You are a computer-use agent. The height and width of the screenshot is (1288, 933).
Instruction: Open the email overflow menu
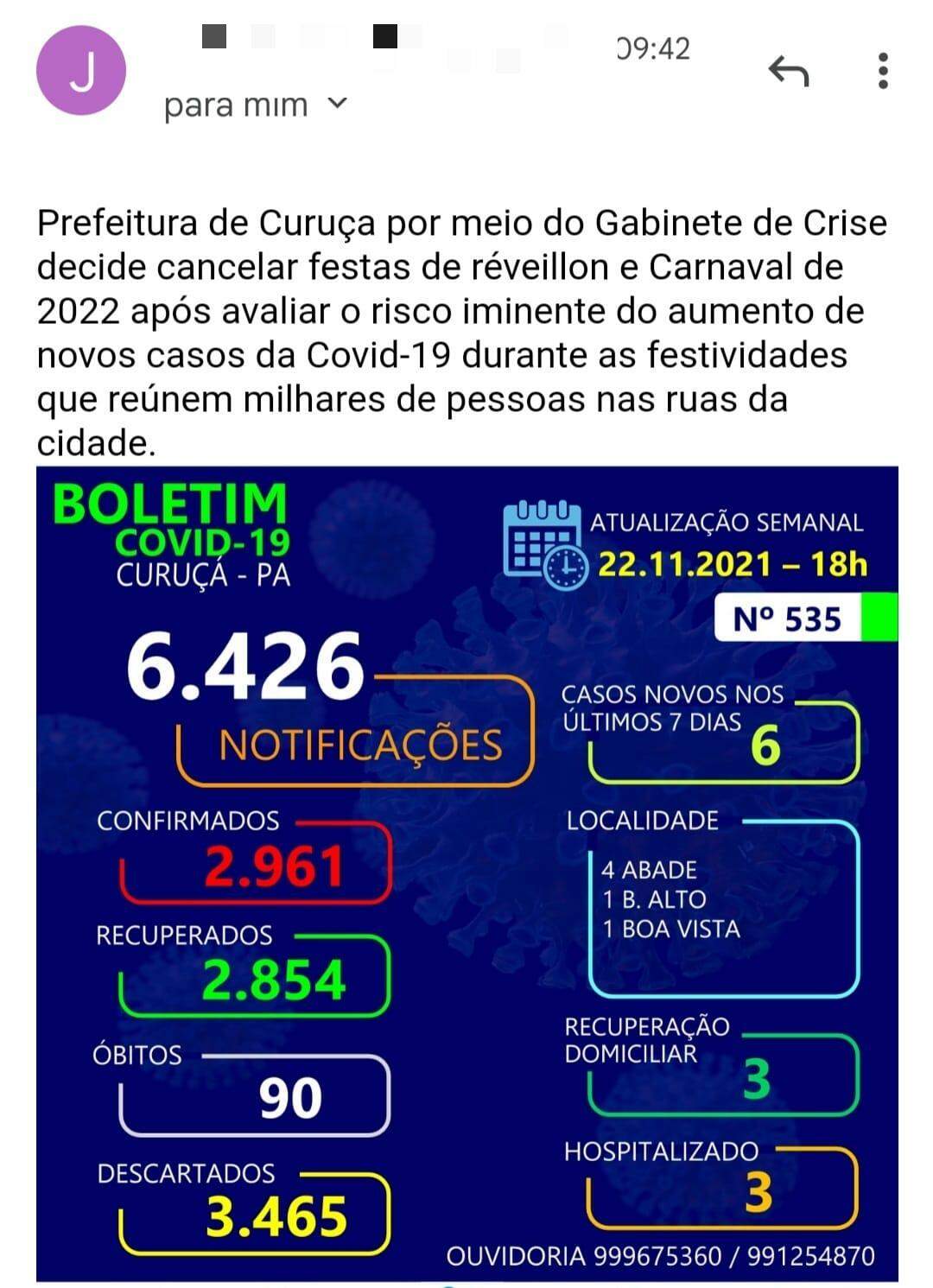click(x=882, y=71)
